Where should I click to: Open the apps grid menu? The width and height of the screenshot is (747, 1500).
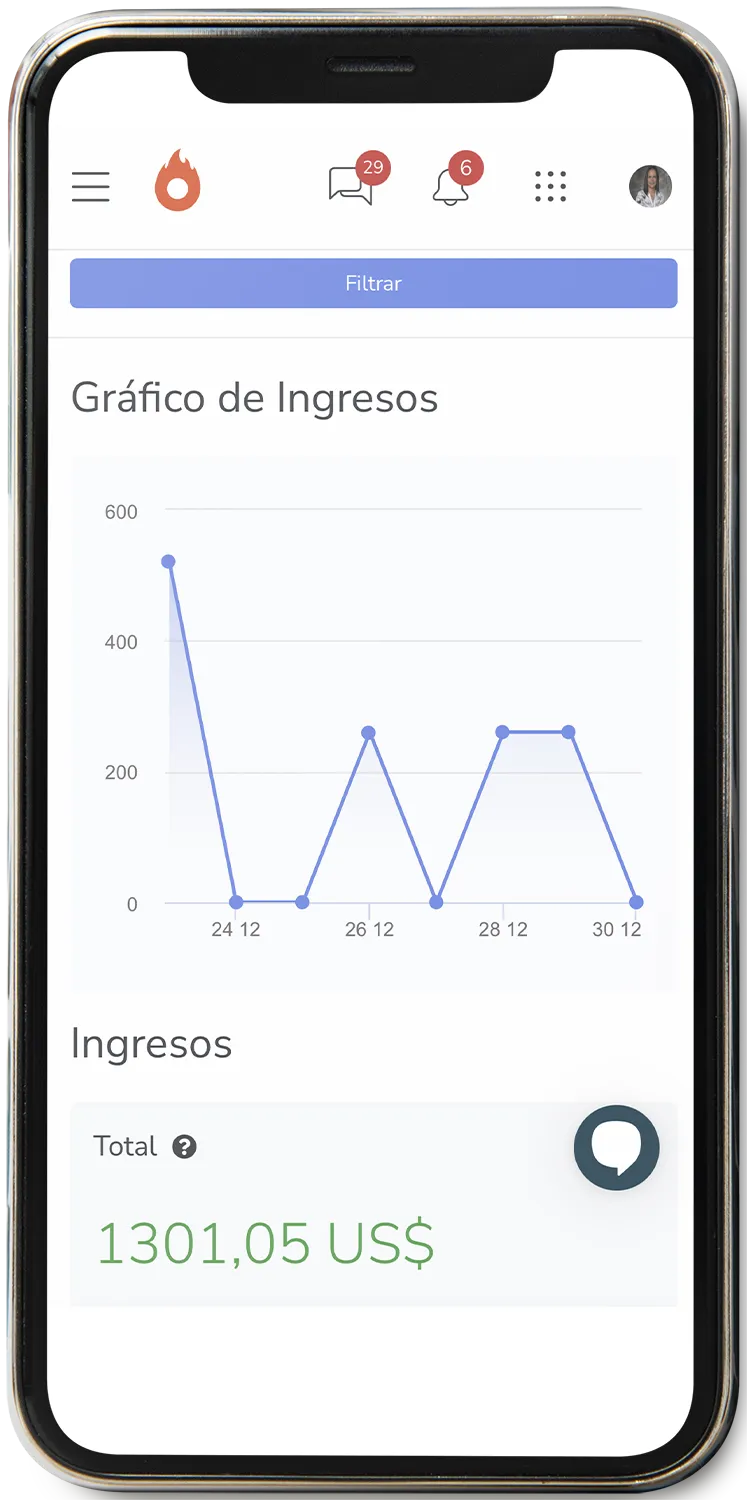click(550, 187)
